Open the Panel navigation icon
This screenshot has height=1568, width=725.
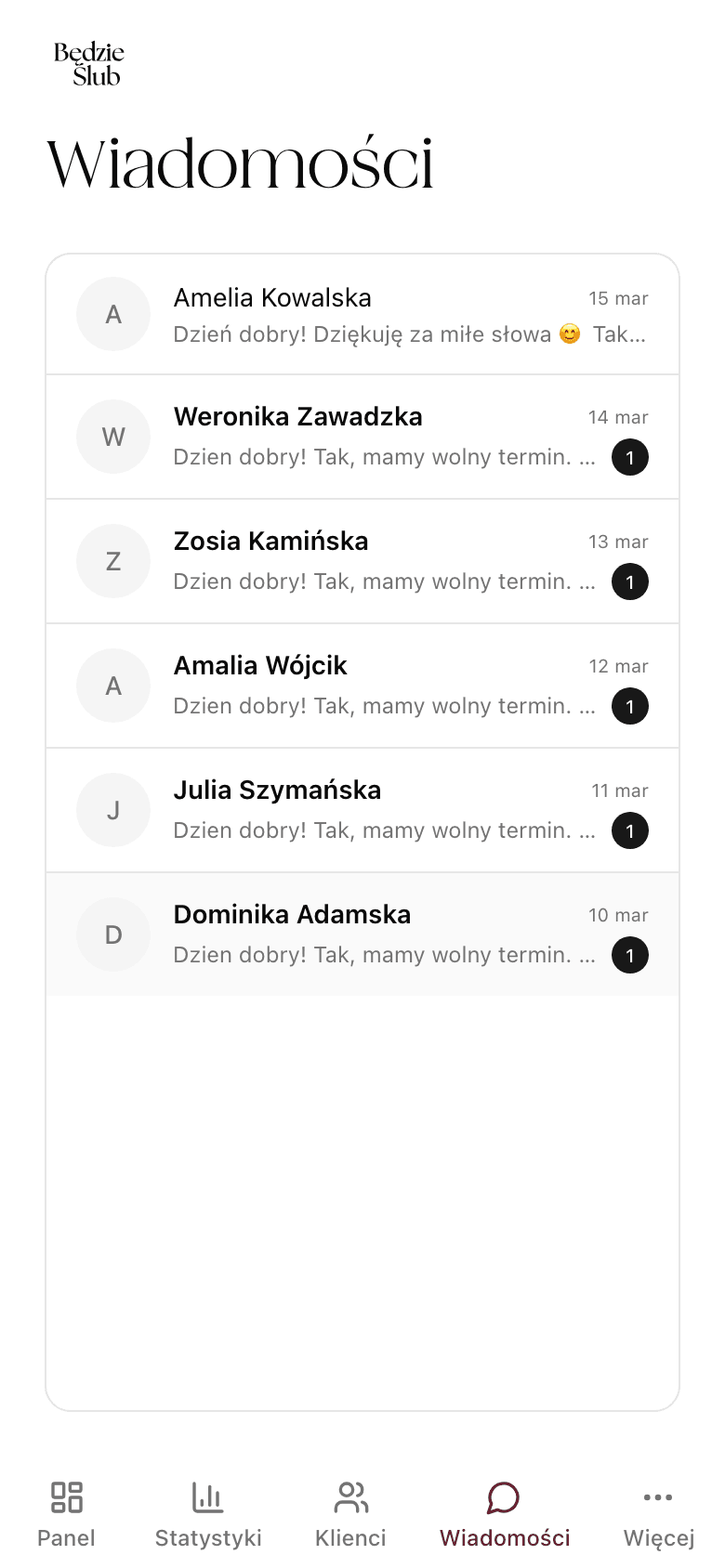(65, 1497)
